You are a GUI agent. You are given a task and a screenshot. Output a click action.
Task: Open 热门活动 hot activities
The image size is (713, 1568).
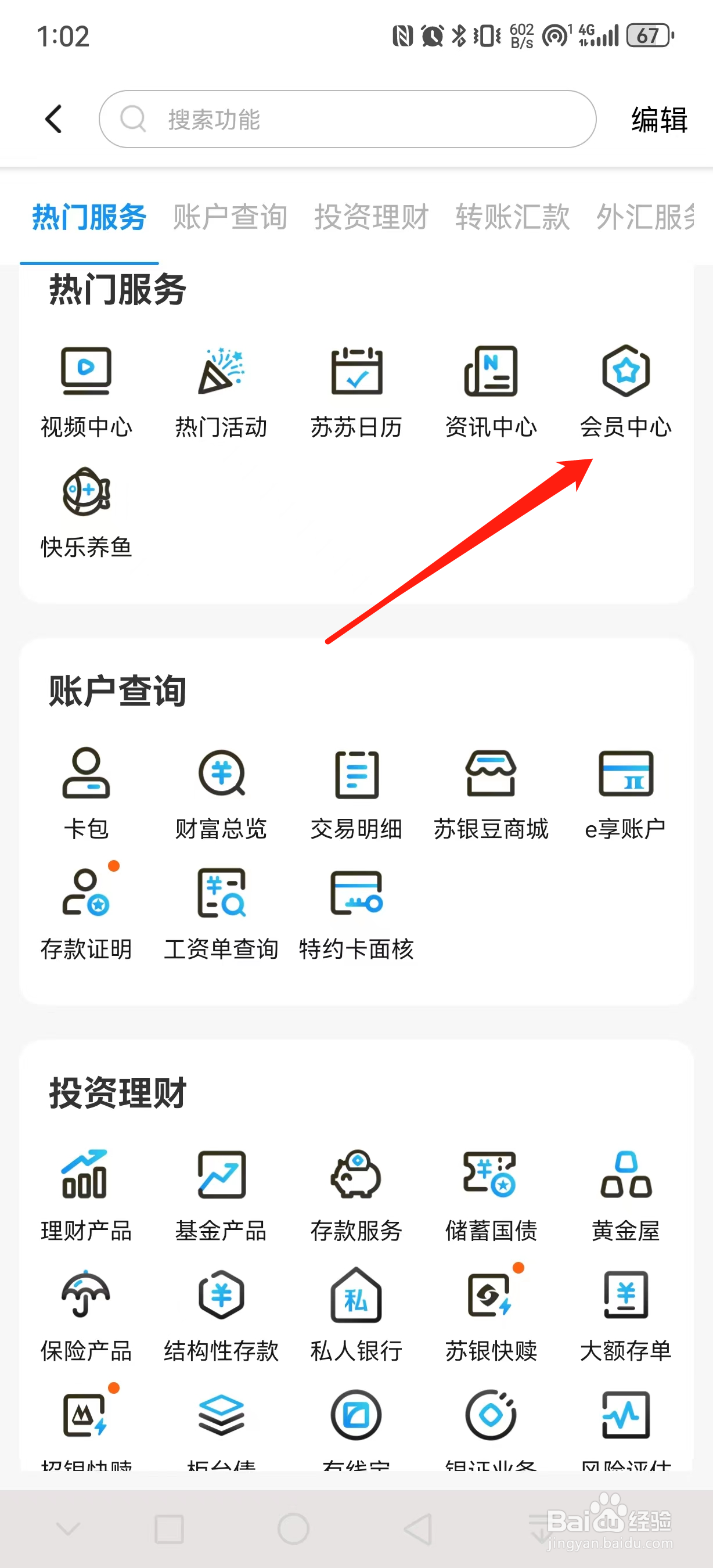tap(221, 390)
